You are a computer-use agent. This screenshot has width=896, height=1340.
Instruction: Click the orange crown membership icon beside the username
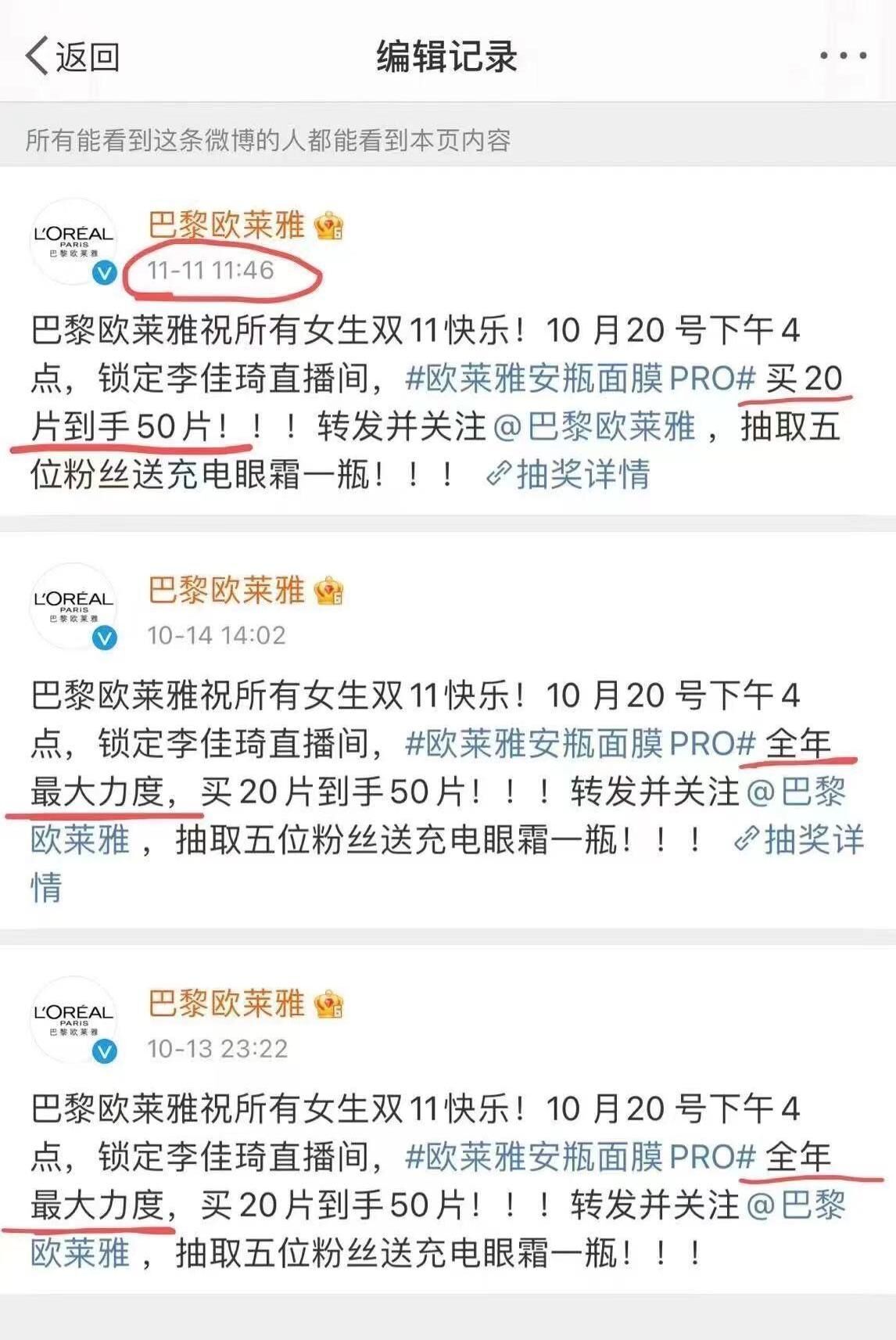coord(328,227)
